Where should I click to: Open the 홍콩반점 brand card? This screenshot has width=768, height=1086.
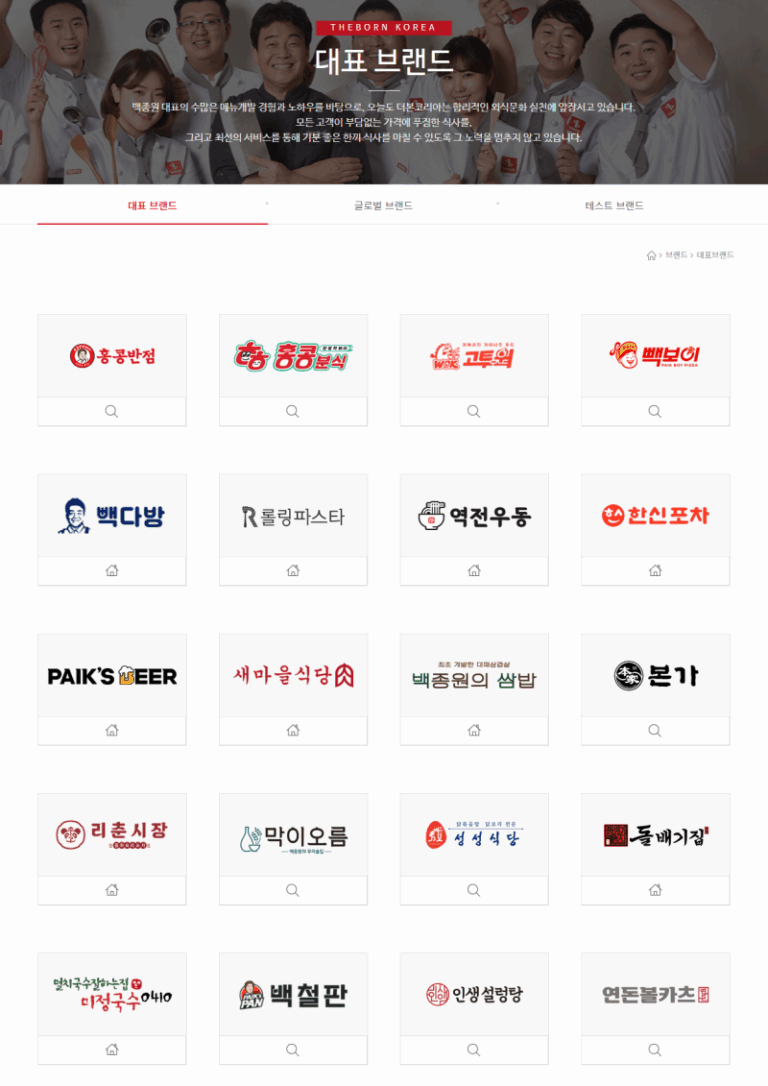(x=112, y=356)
